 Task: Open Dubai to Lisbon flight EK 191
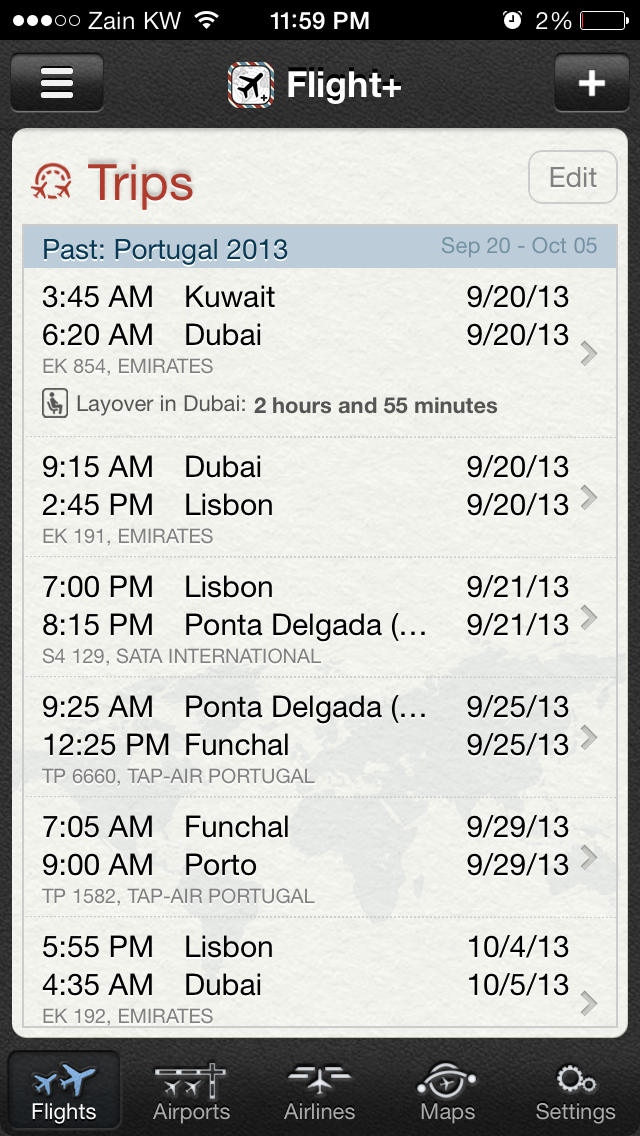(320, 497)
